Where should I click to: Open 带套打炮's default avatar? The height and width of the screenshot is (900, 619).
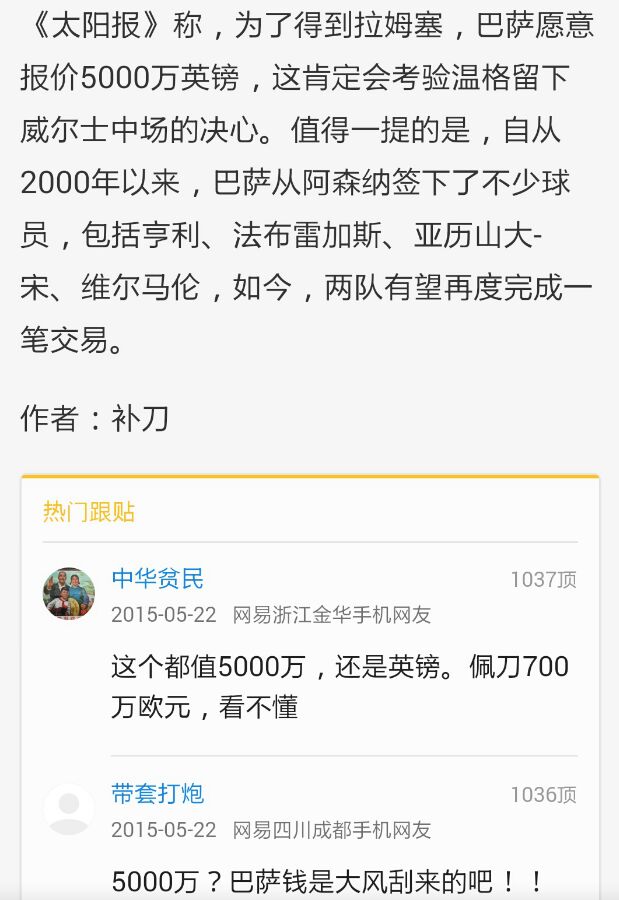[x=69, y=809]
